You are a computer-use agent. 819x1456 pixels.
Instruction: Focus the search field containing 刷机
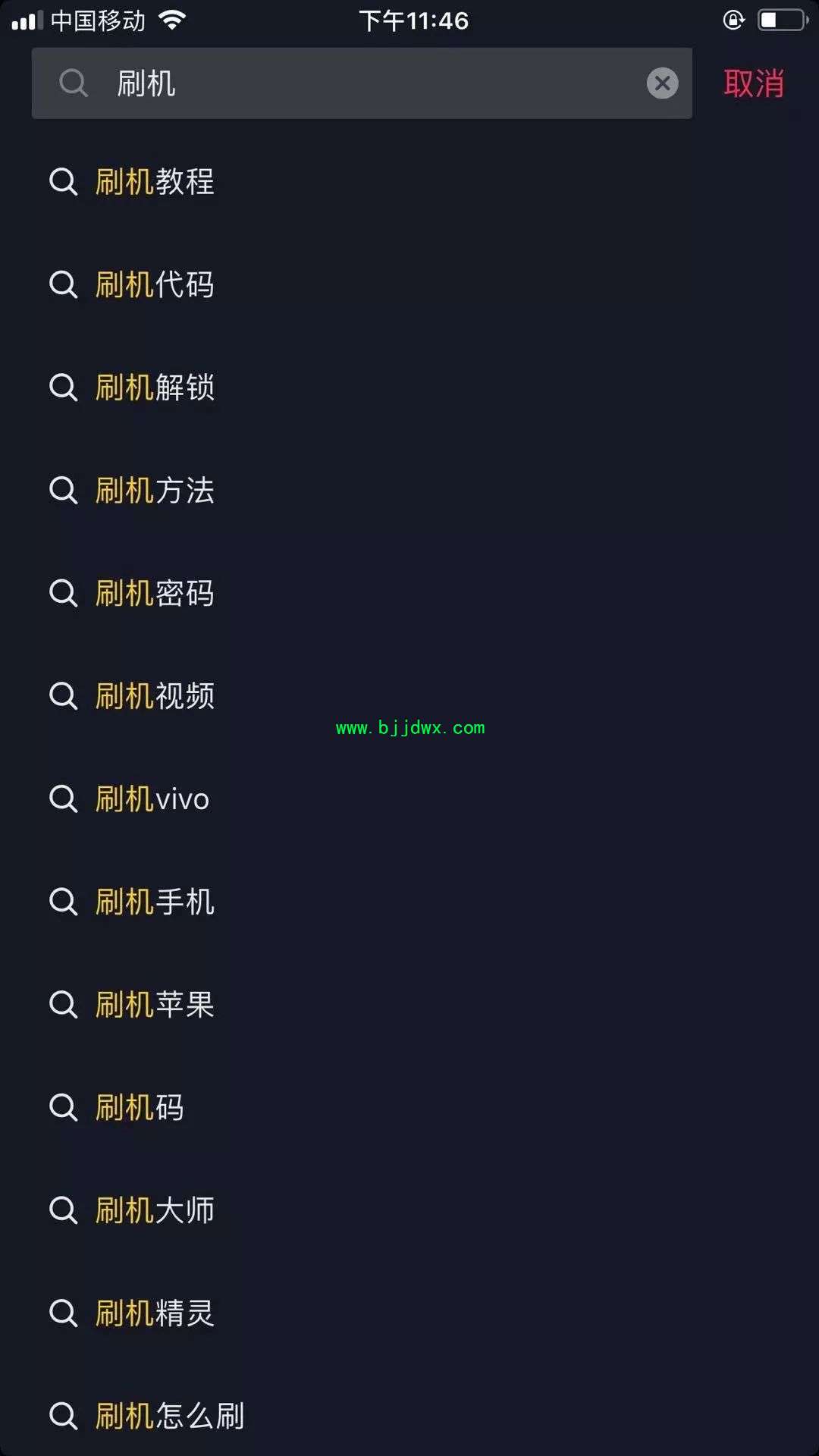[362, 83]
